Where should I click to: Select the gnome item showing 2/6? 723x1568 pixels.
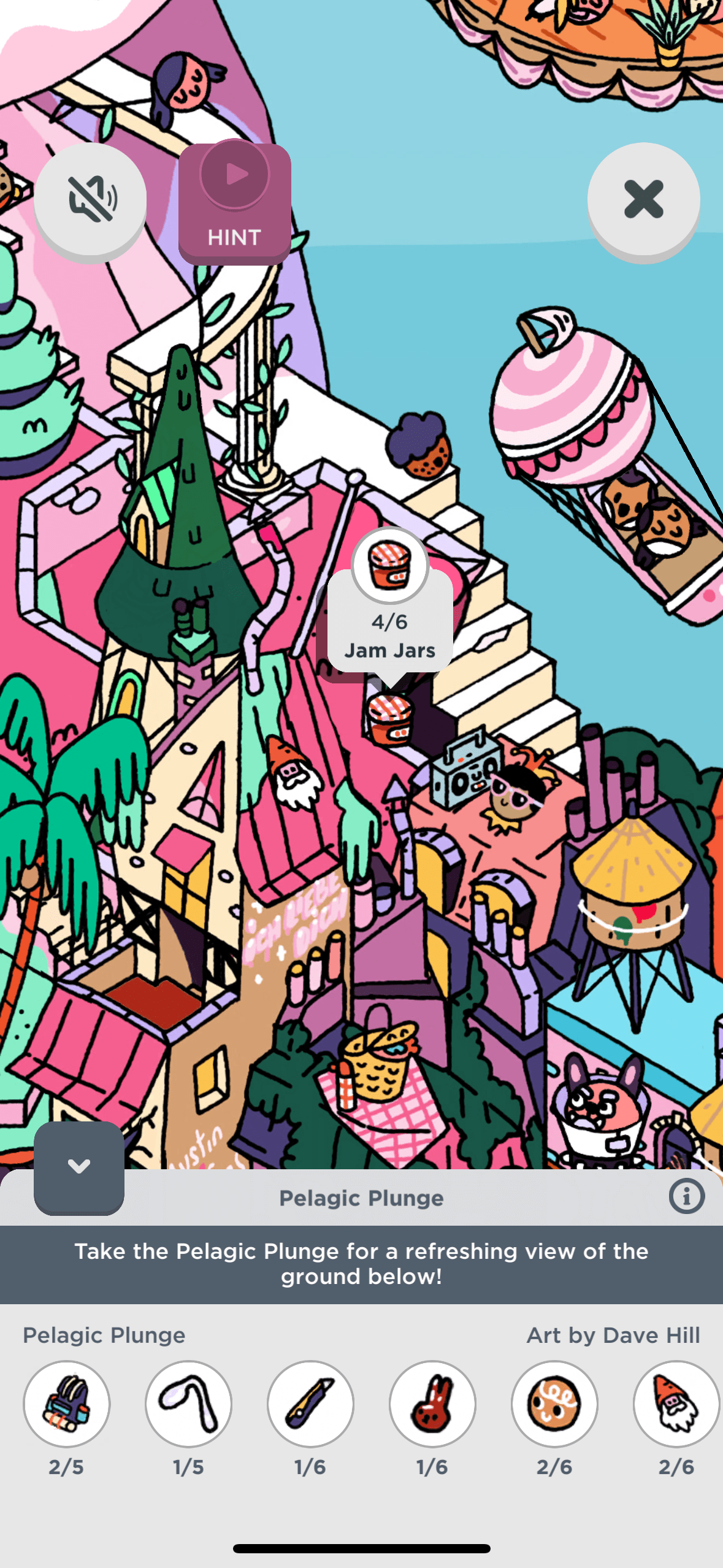[675, 1404]
